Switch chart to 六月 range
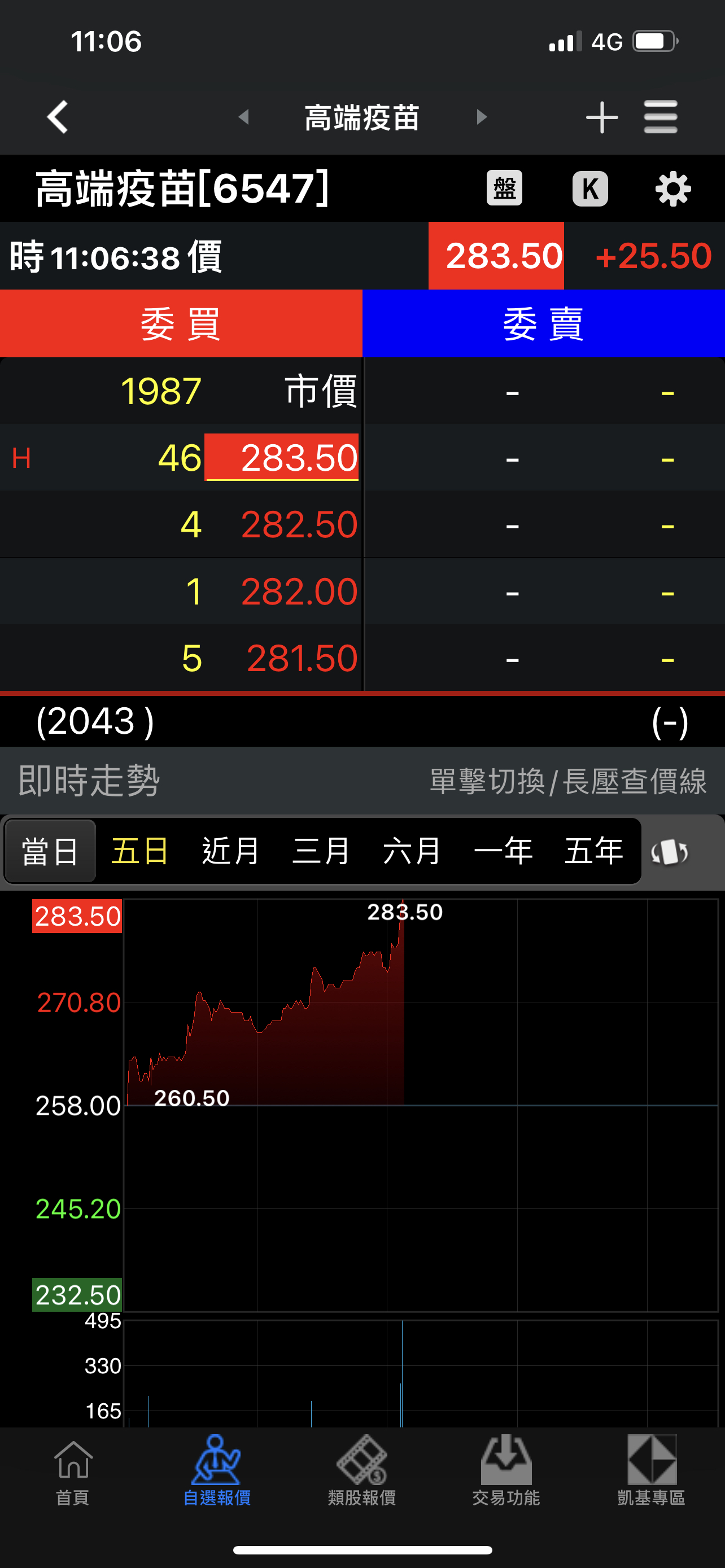Viewport: 725px width, 1568px height. click(412, 851)
